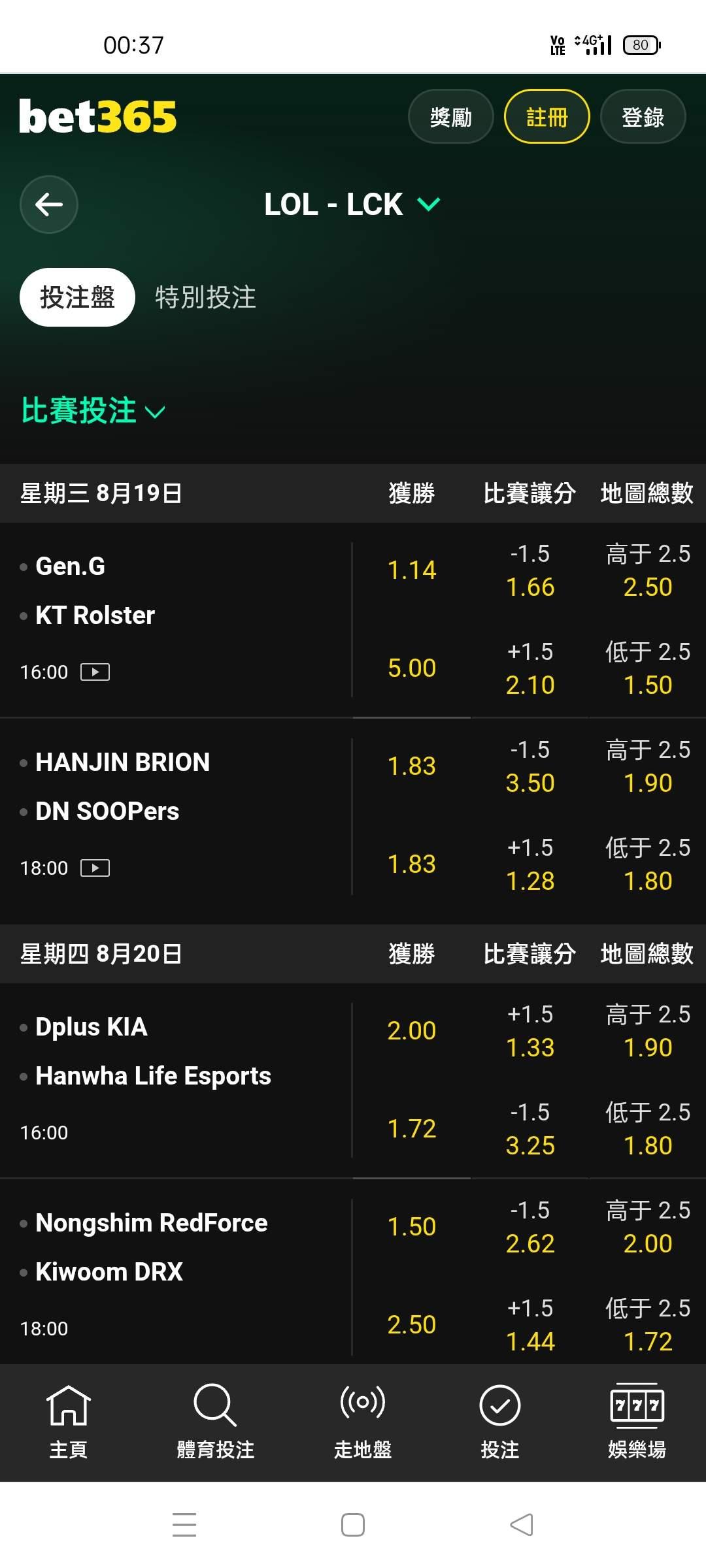Screen dimensions: 706x1568
Task: Select the 投注盤 tab
Action: pos(77,297)
